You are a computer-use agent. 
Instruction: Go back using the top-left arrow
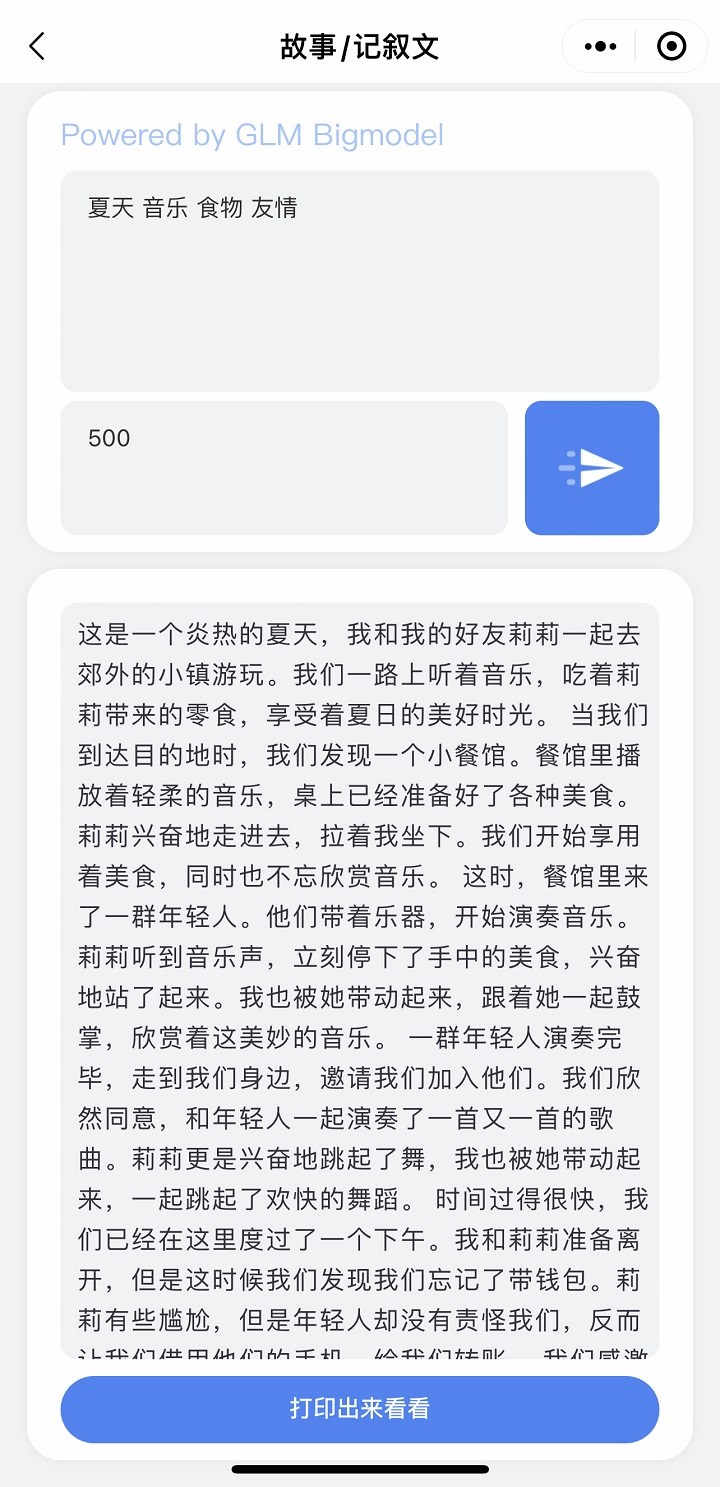click(38, 46)
